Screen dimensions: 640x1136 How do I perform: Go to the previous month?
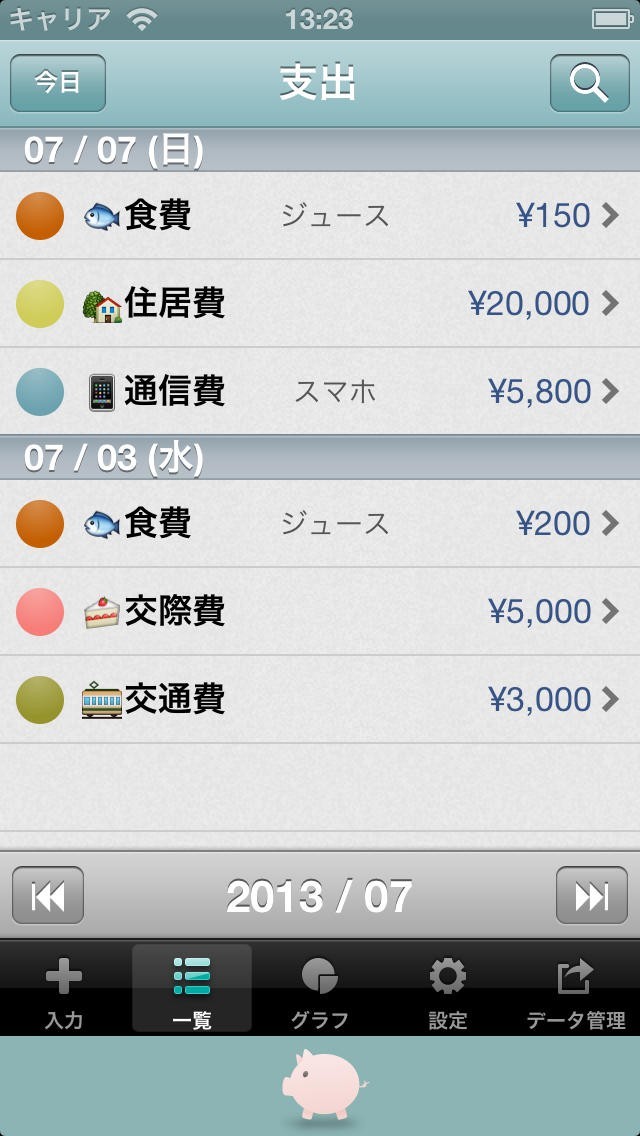point(48,895)
